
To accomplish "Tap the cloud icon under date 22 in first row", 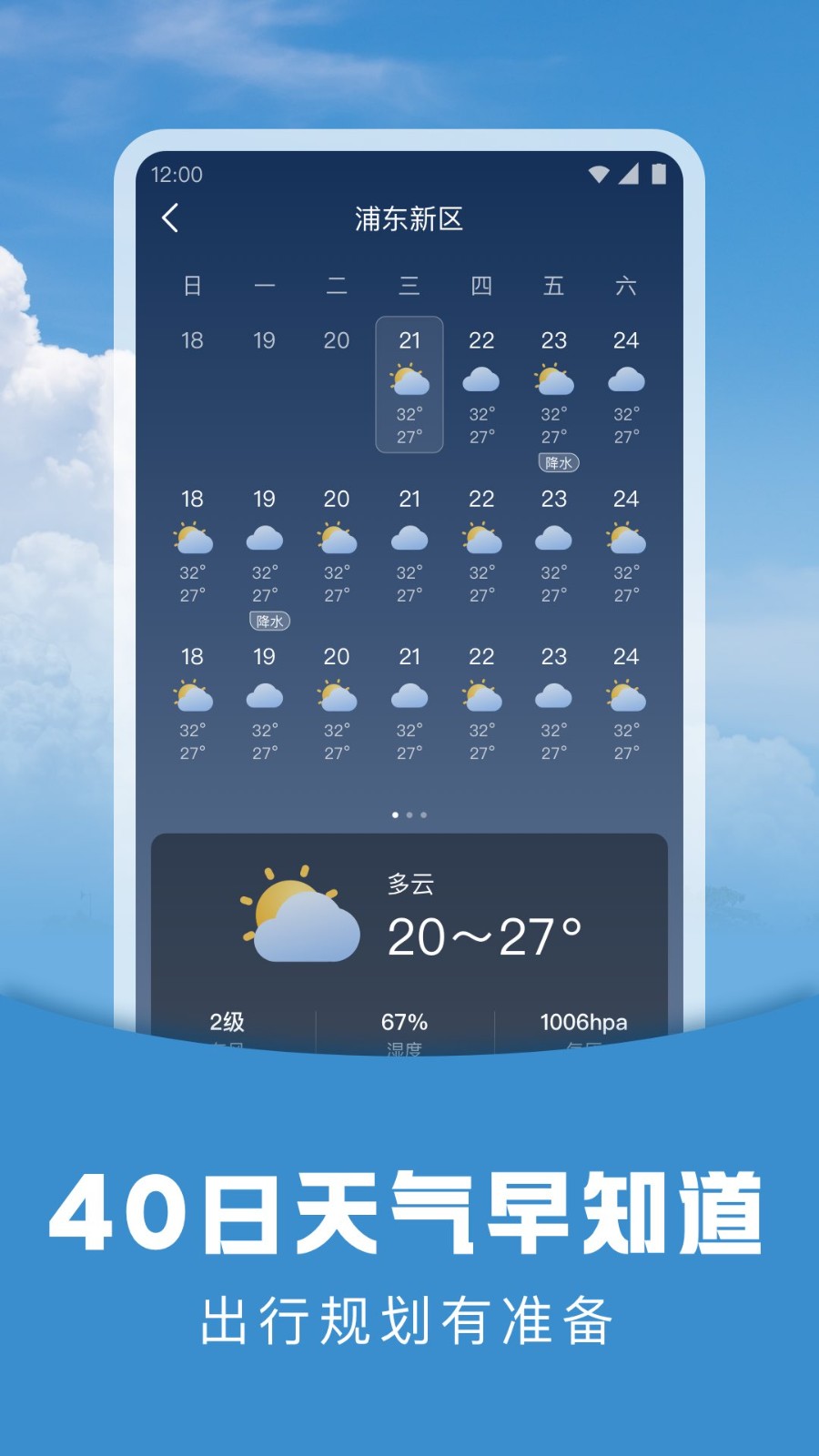I will (482, 379).
